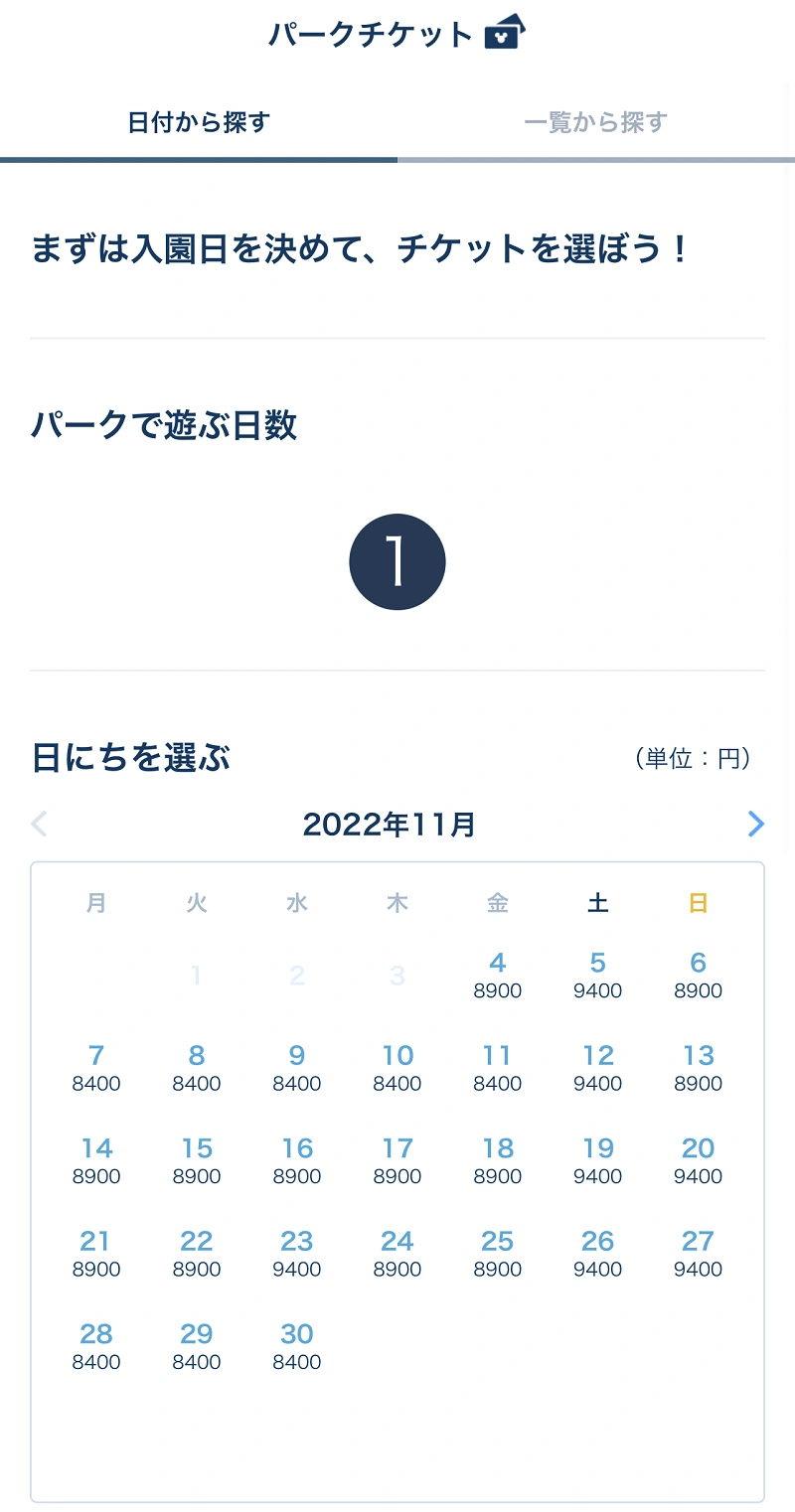The width and height of the screenshot is (795, 1512).
Task: Pick November 20 priced 9400
Action: (x=699, y=1160)
